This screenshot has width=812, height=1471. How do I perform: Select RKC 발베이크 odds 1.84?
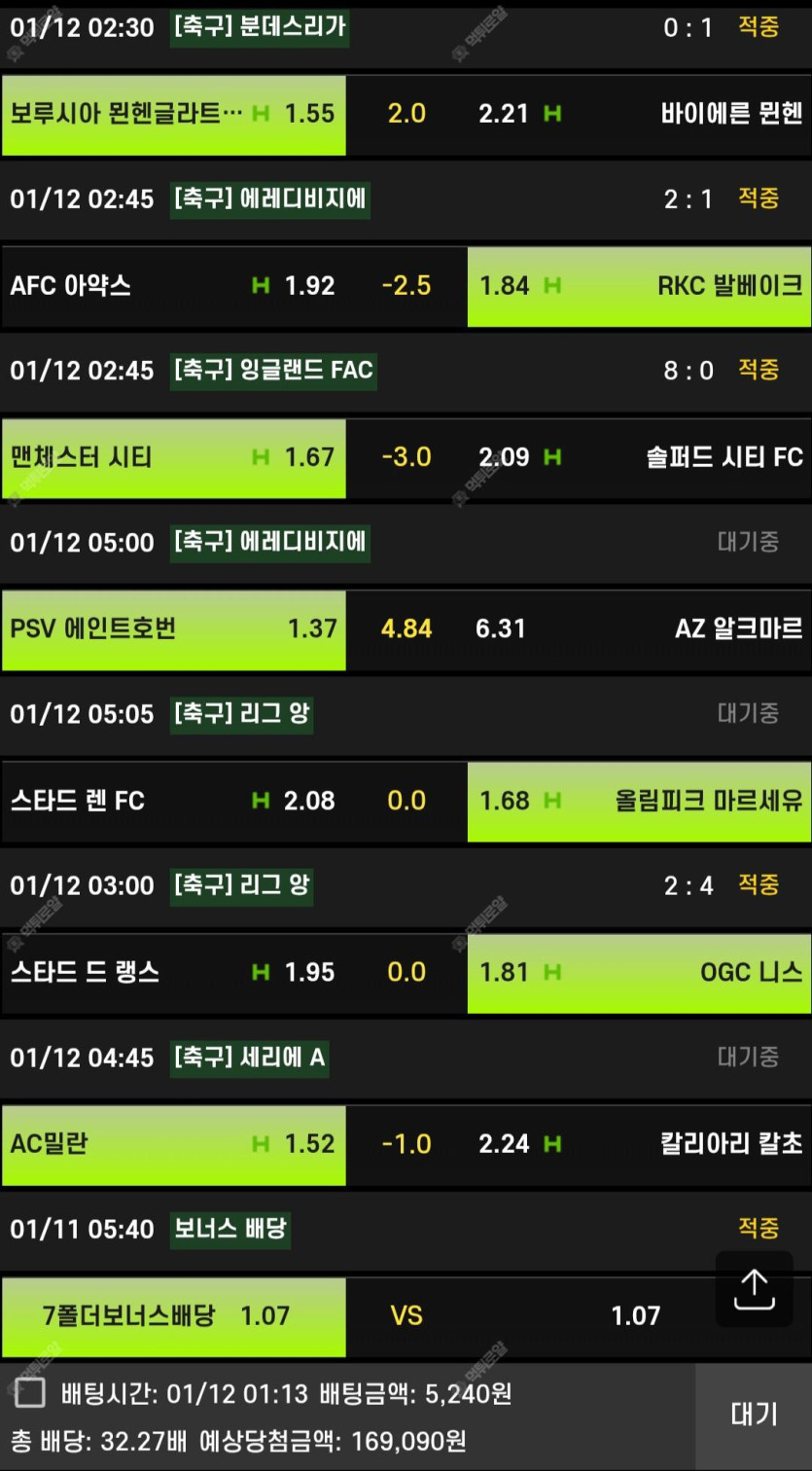coord(639,286)
